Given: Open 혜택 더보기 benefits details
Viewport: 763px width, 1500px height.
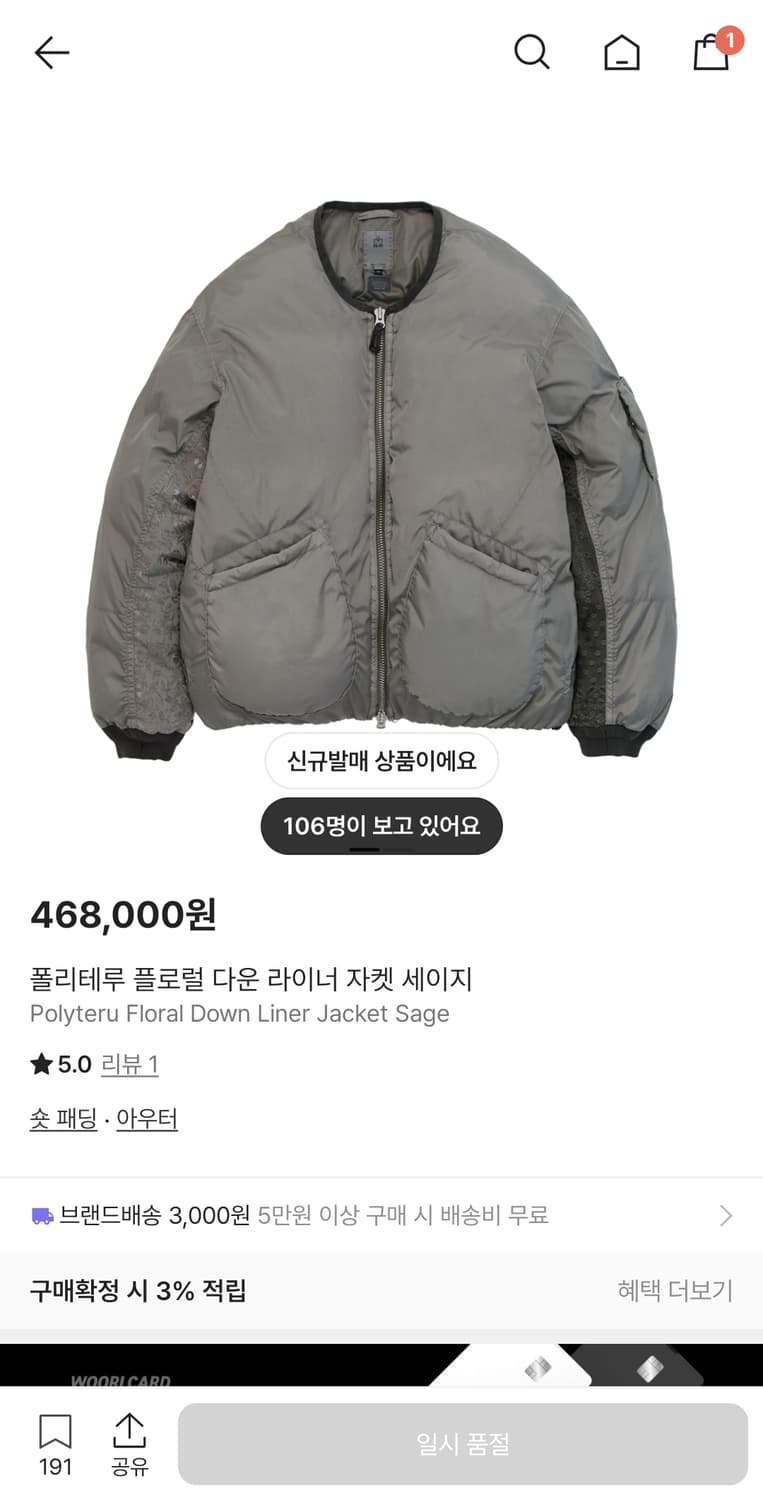Looking at the screenshot, I should tap(675, 1291).
